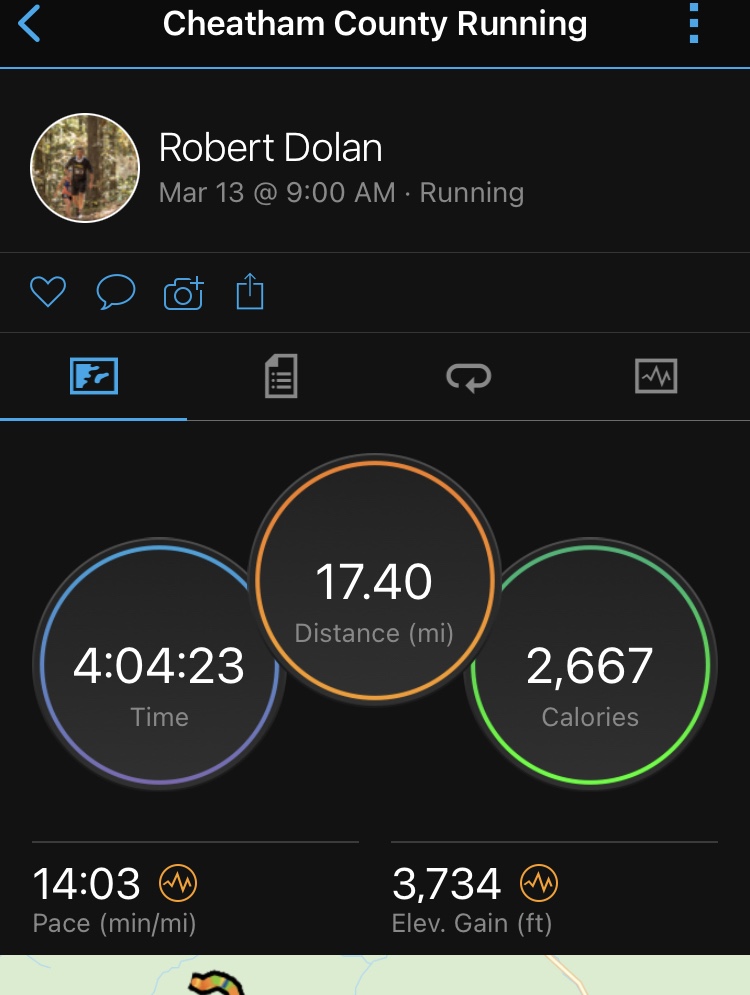Select the overview summary tab
750x995 pixels.
pos(94,377)
